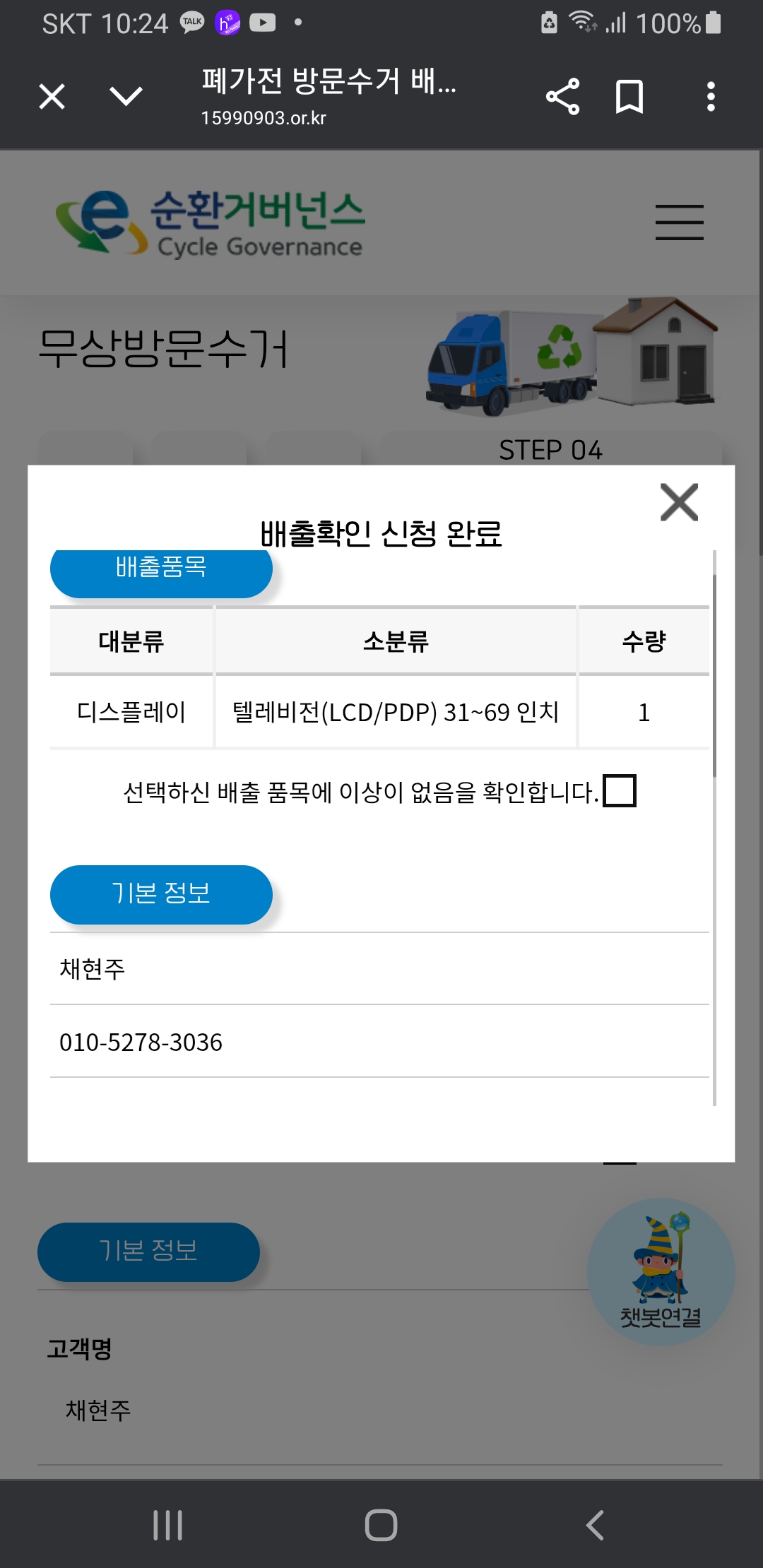This screenshot has width=763, height=1568.
Task: Go back with system navigation
Action: (x=595, y=1525)
